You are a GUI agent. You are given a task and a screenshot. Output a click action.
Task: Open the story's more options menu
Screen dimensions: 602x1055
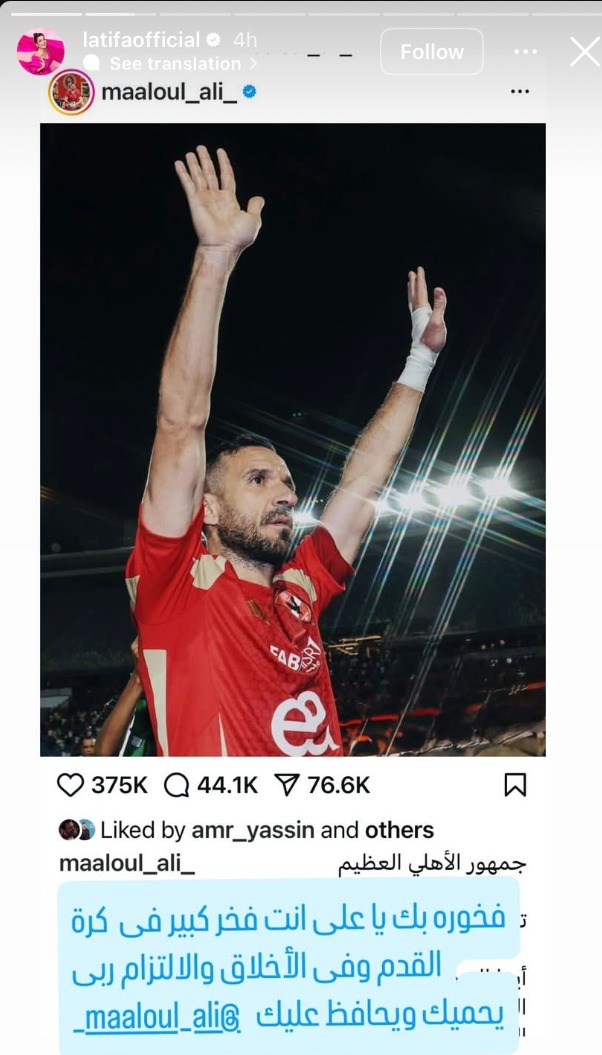(x=525, y=52)
